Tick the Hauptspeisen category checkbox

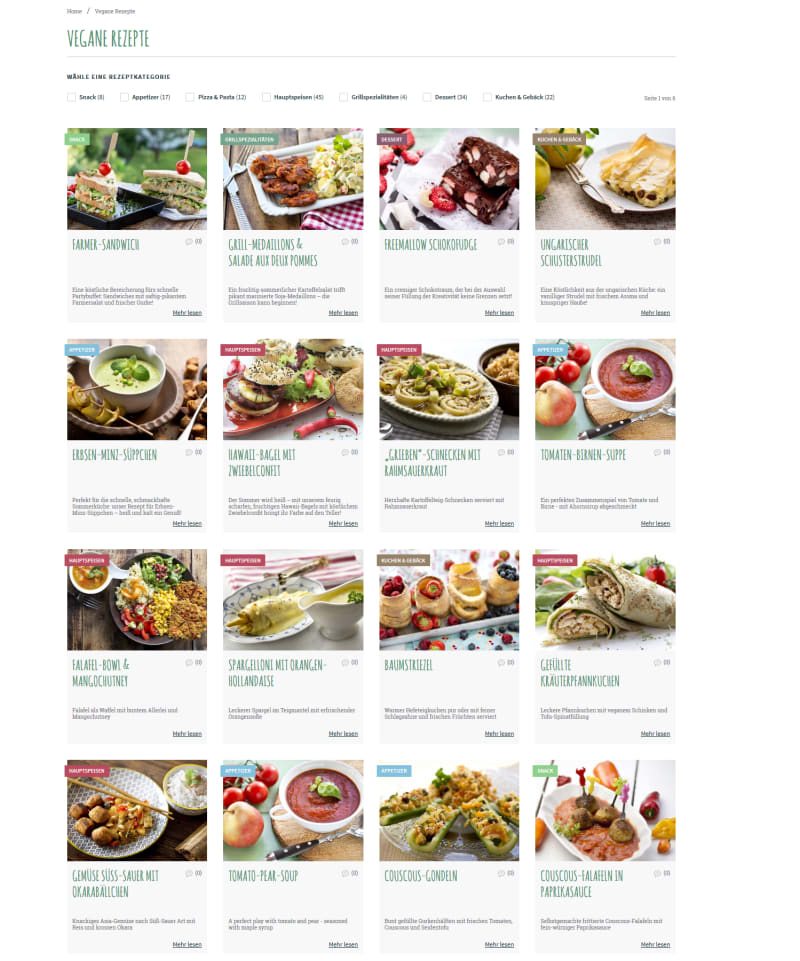click(x=266, y=97)
